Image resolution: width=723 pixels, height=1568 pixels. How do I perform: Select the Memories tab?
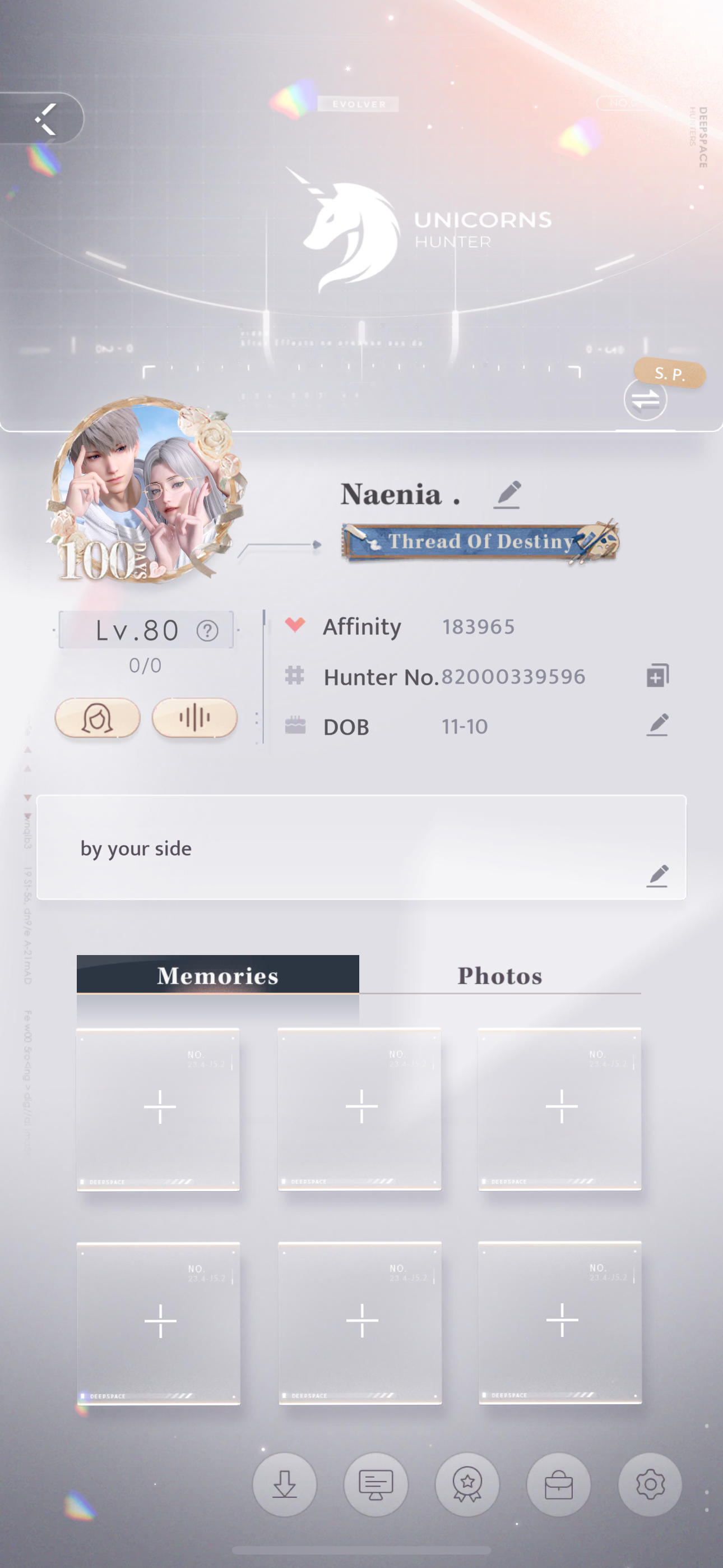pyautogui.click(x=217, y=975)
